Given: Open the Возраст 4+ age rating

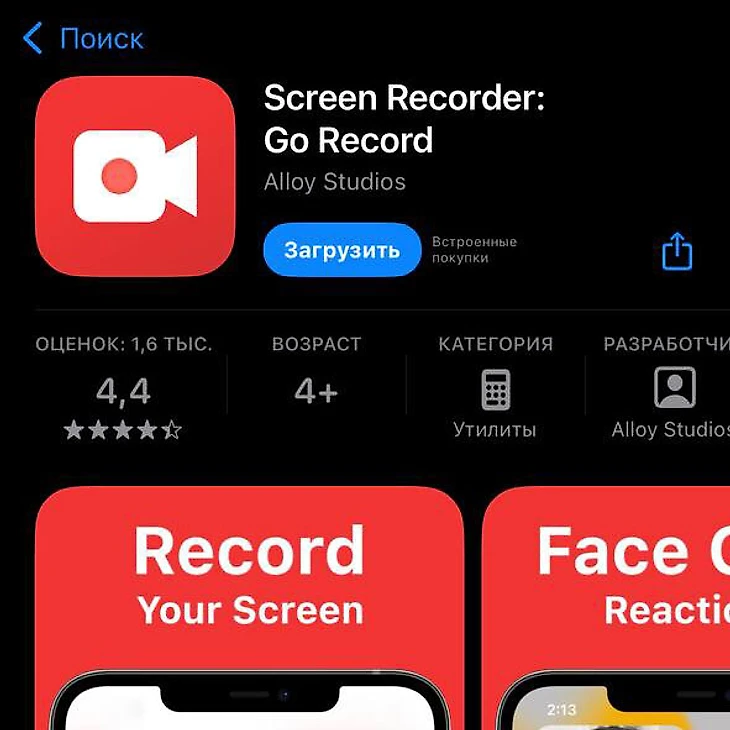Looking at the screenshot, I should (316, 391).
